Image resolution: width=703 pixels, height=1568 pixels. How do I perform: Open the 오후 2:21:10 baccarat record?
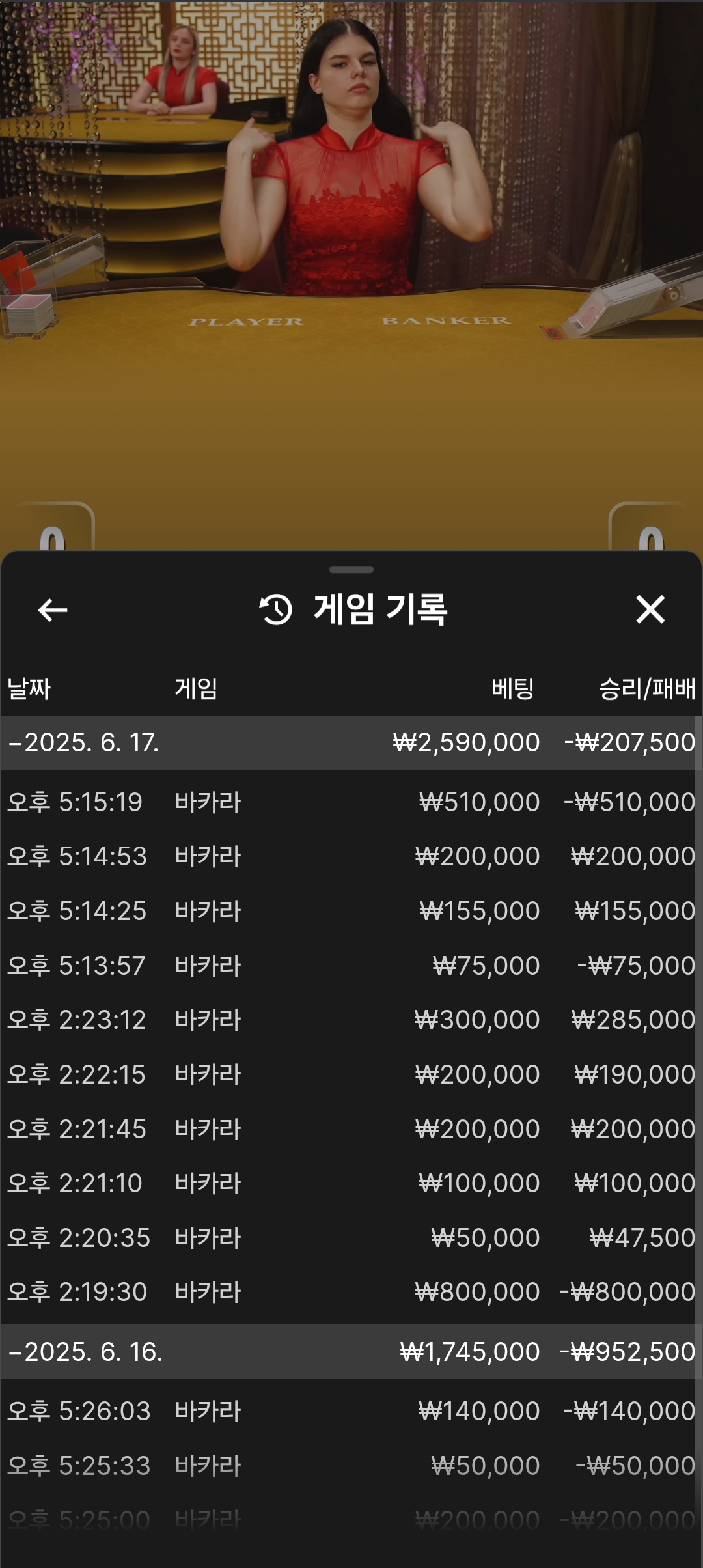[x=351, y=1183]
